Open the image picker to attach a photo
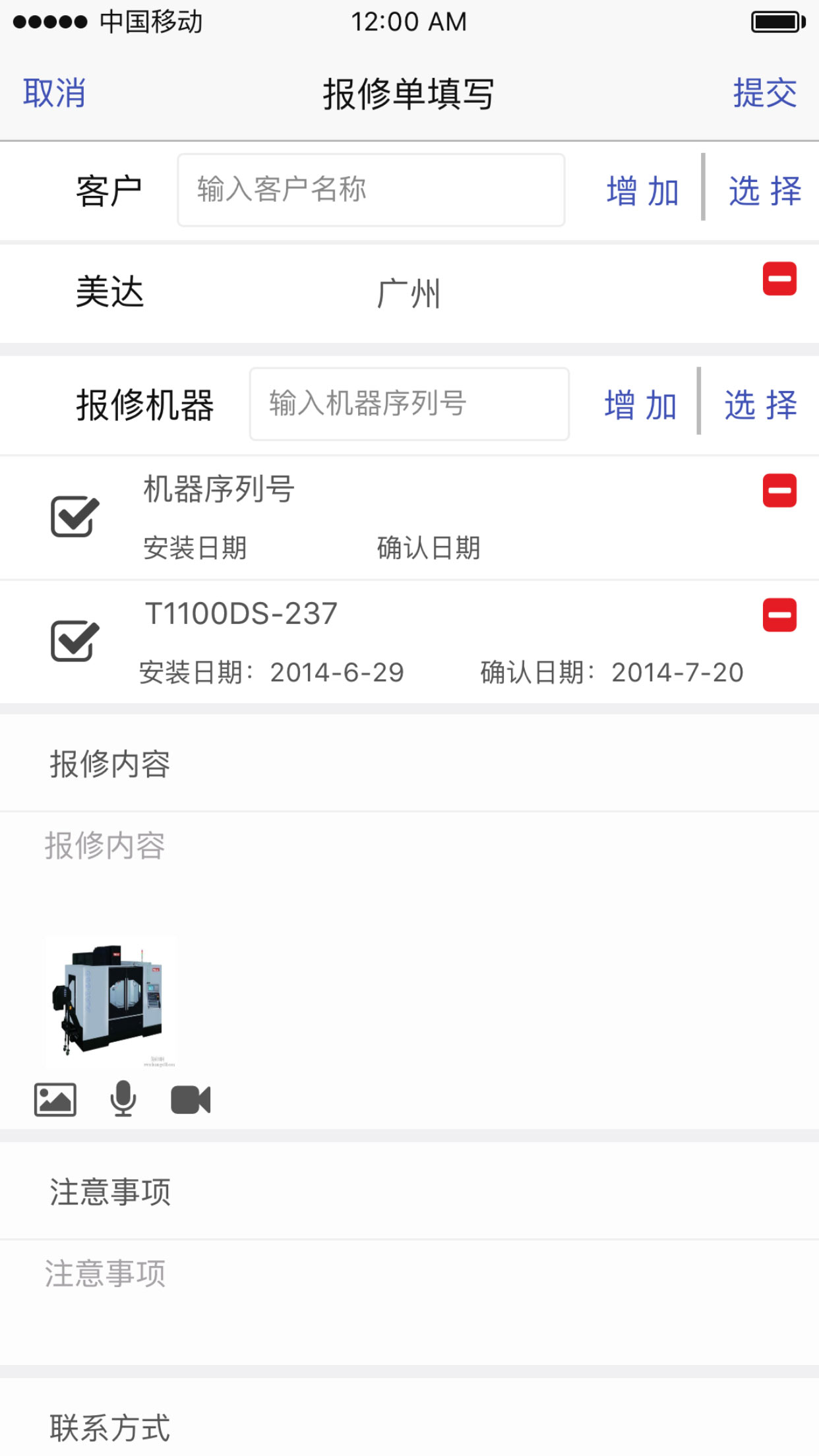 (55, 1099)
